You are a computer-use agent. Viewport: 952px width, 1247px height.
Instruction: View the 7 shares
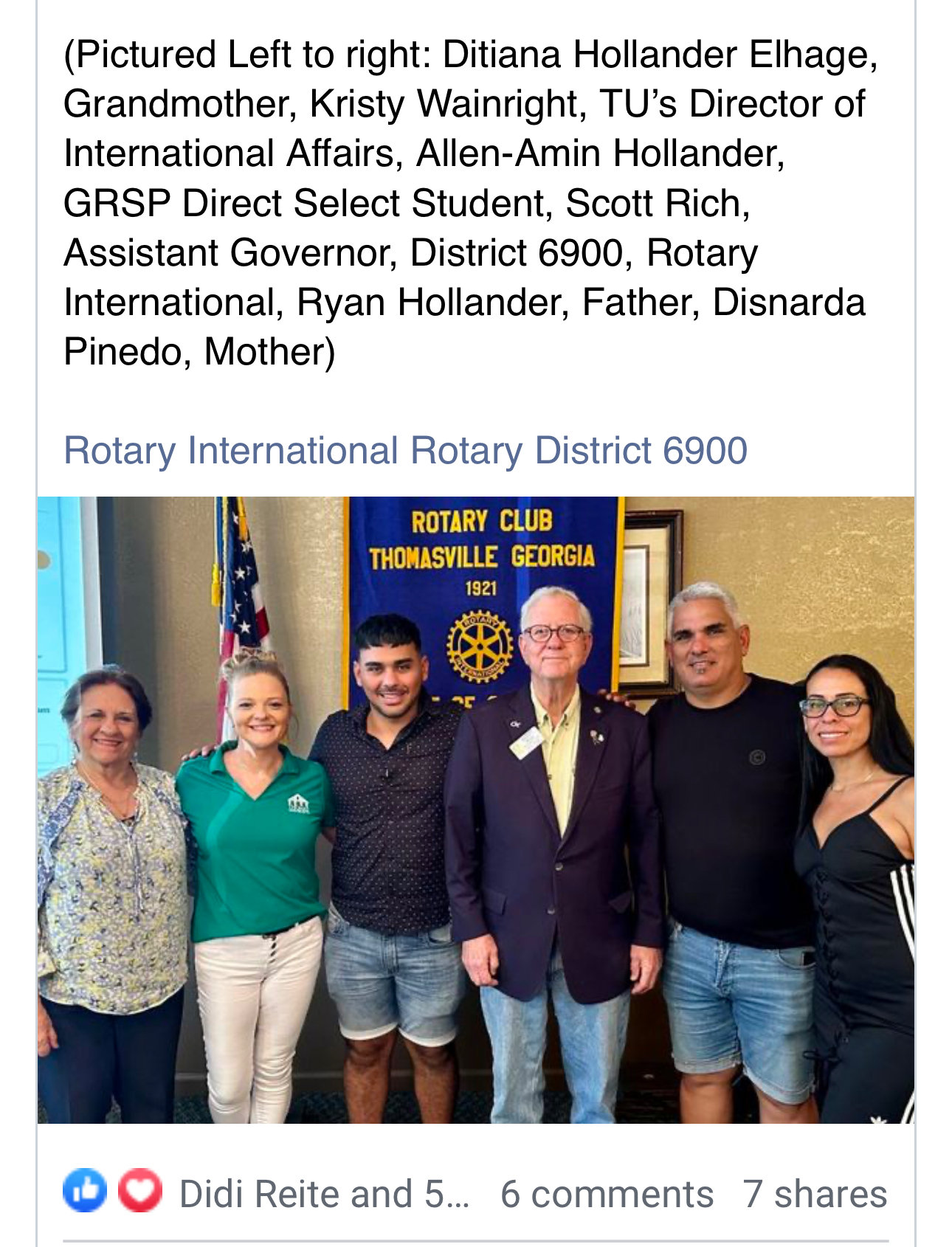pos(814,1193)
